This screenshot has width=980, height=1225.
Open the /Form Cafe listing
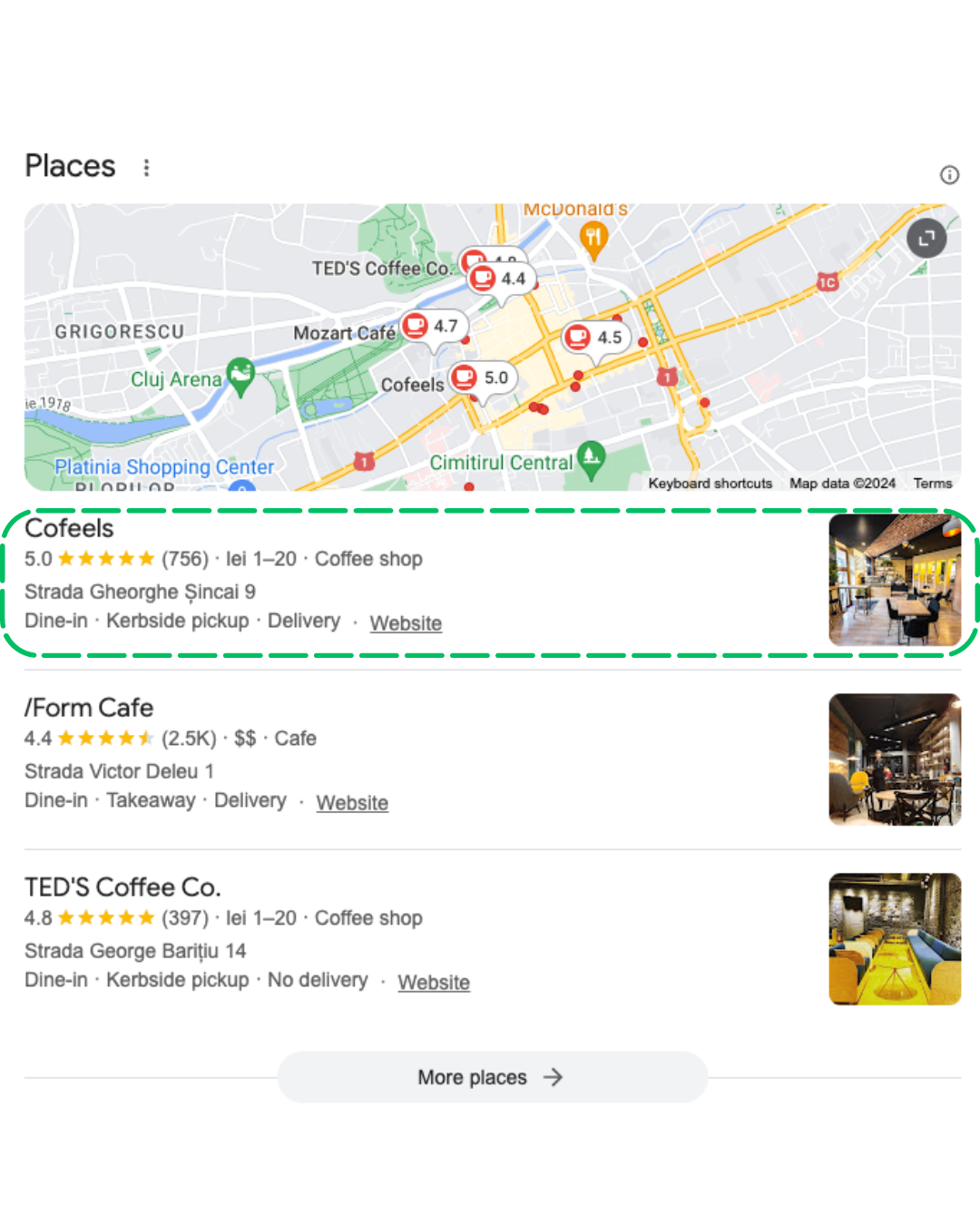[x=89, y=708]
